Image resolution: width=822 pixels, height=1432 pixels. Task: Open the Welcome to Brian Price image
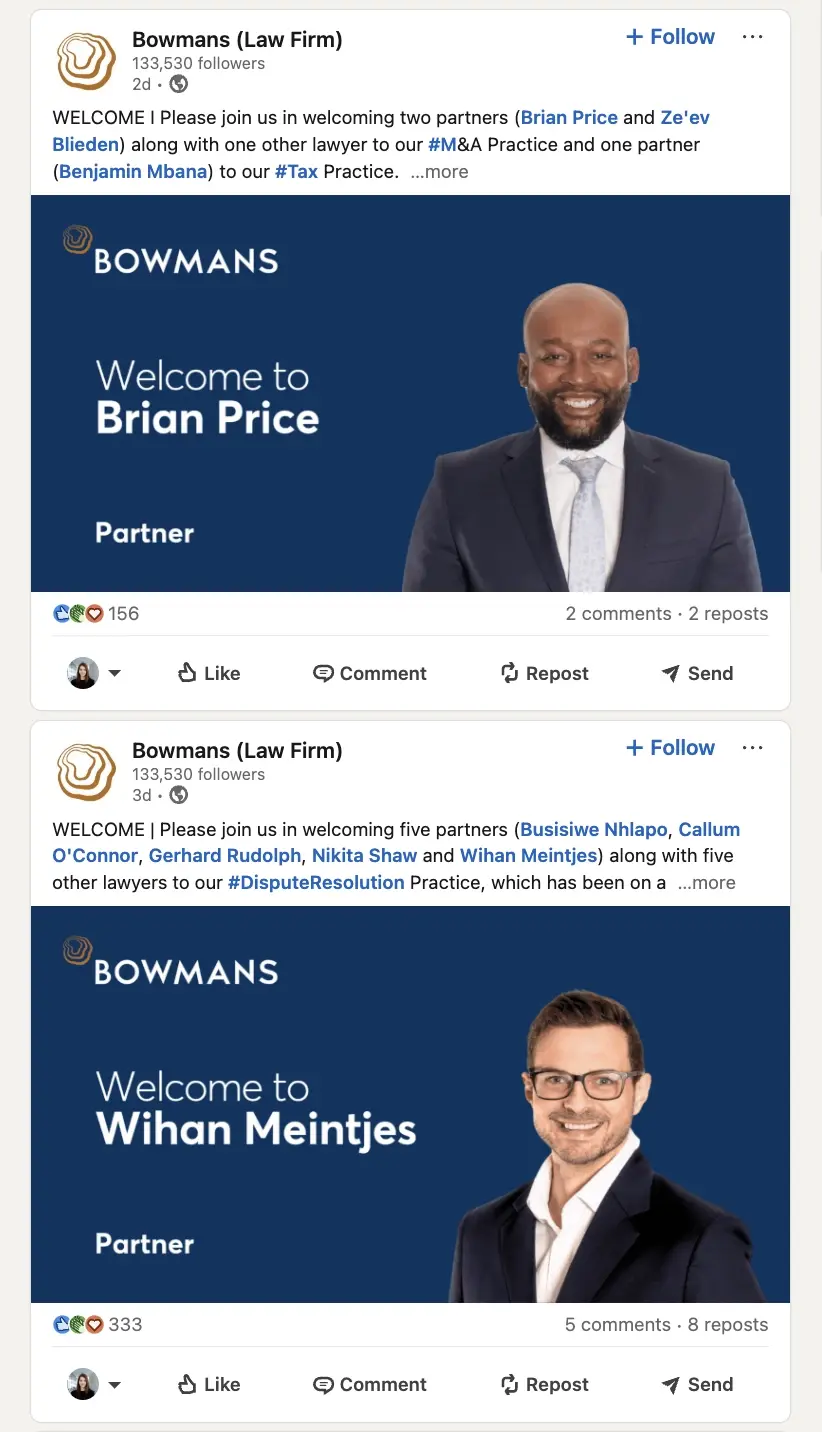tap(410, 393)
